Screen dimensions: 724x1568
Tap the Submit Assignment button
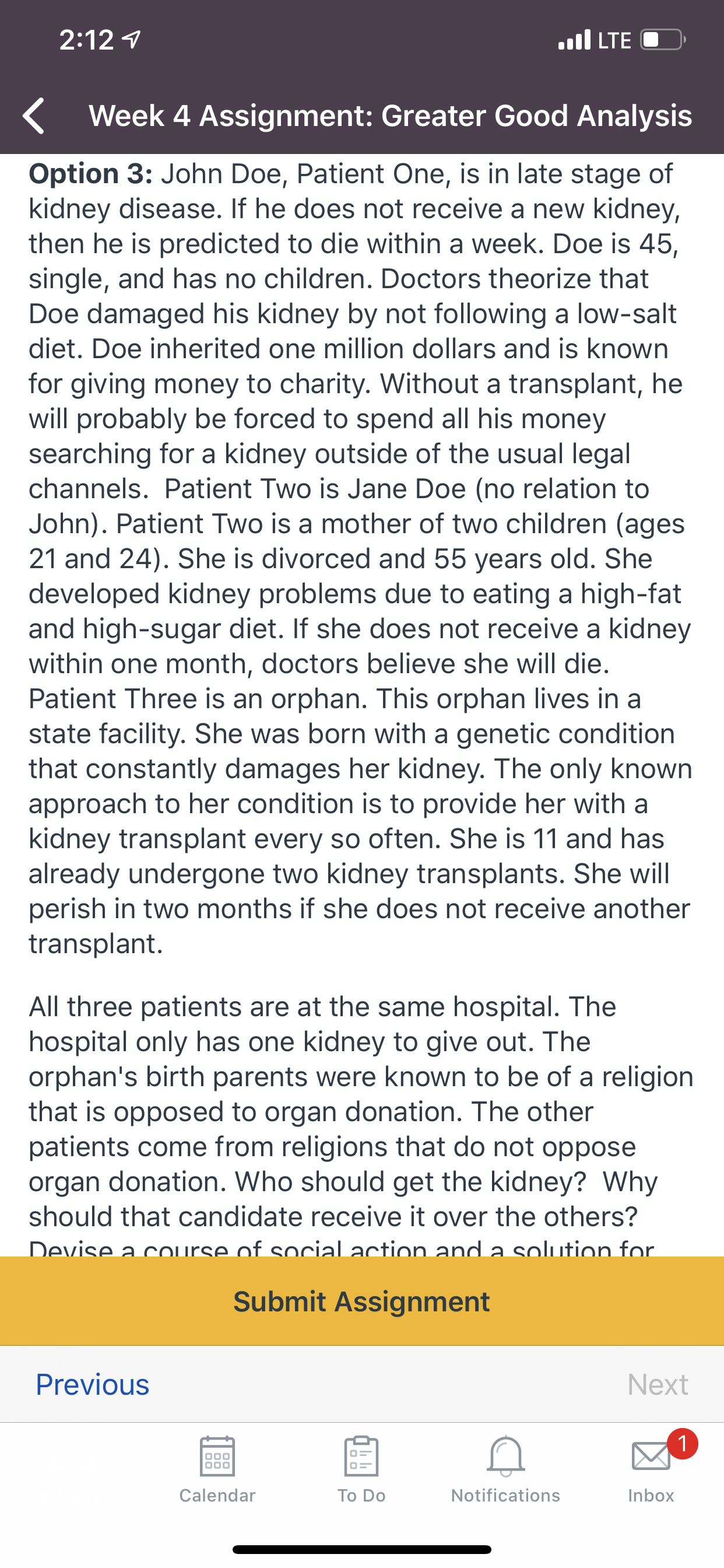[x=362, y=1301]
